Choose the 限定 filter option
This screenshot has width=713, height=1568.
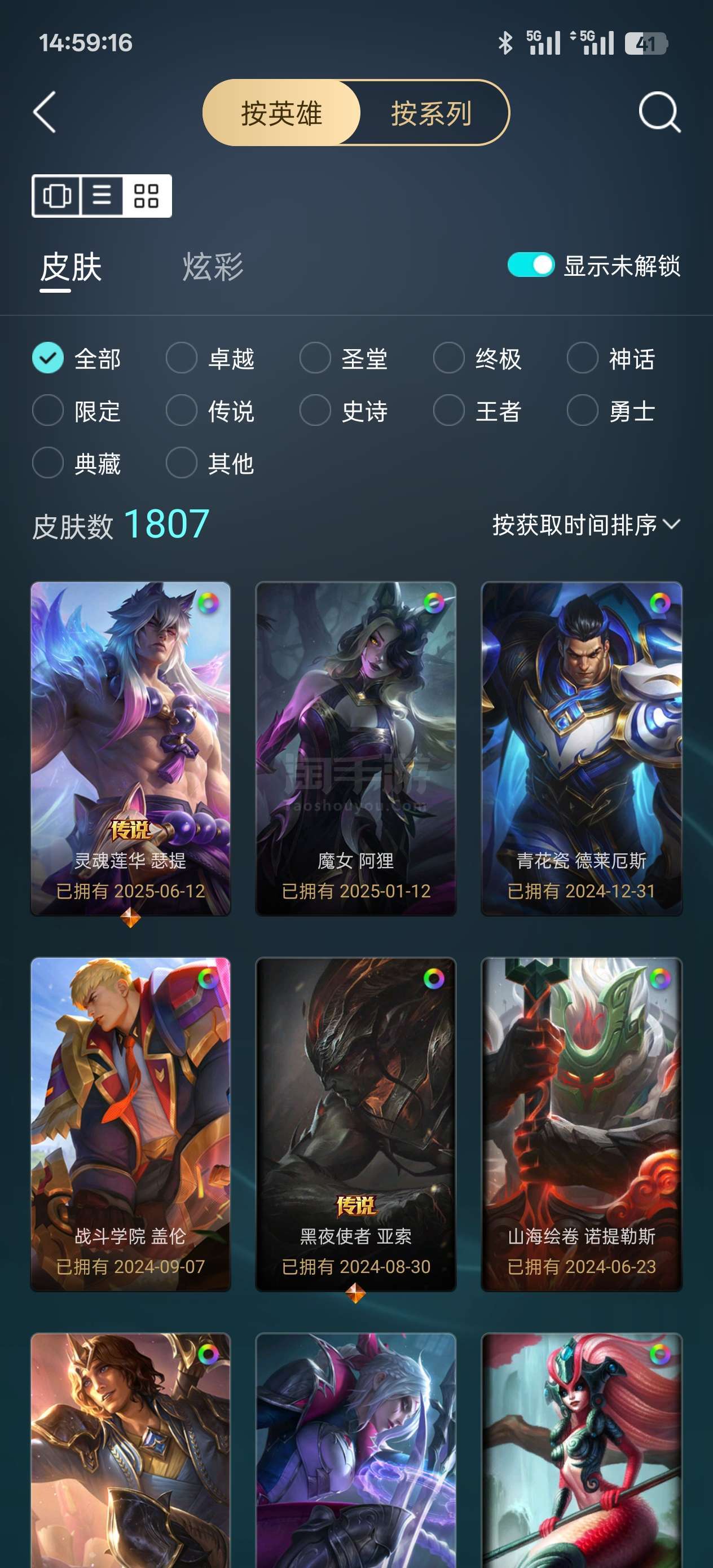(x=77, y=410)
